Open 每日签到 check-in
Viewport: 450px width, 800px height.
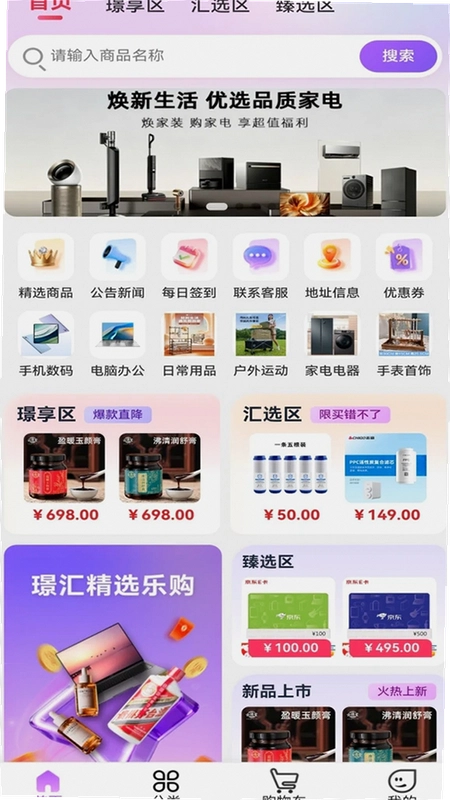pos(189,266)
